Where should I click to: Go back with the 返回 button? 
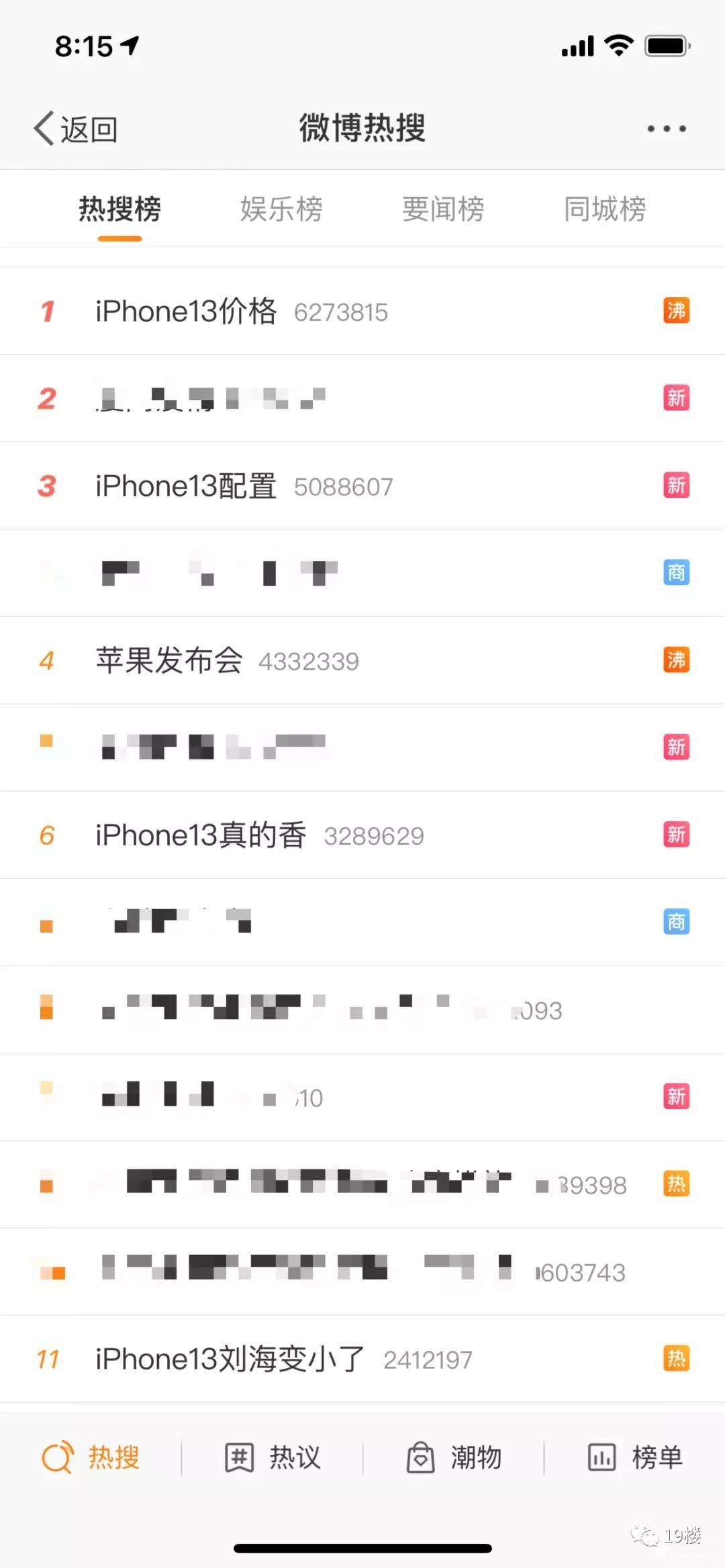coord(76,128)
